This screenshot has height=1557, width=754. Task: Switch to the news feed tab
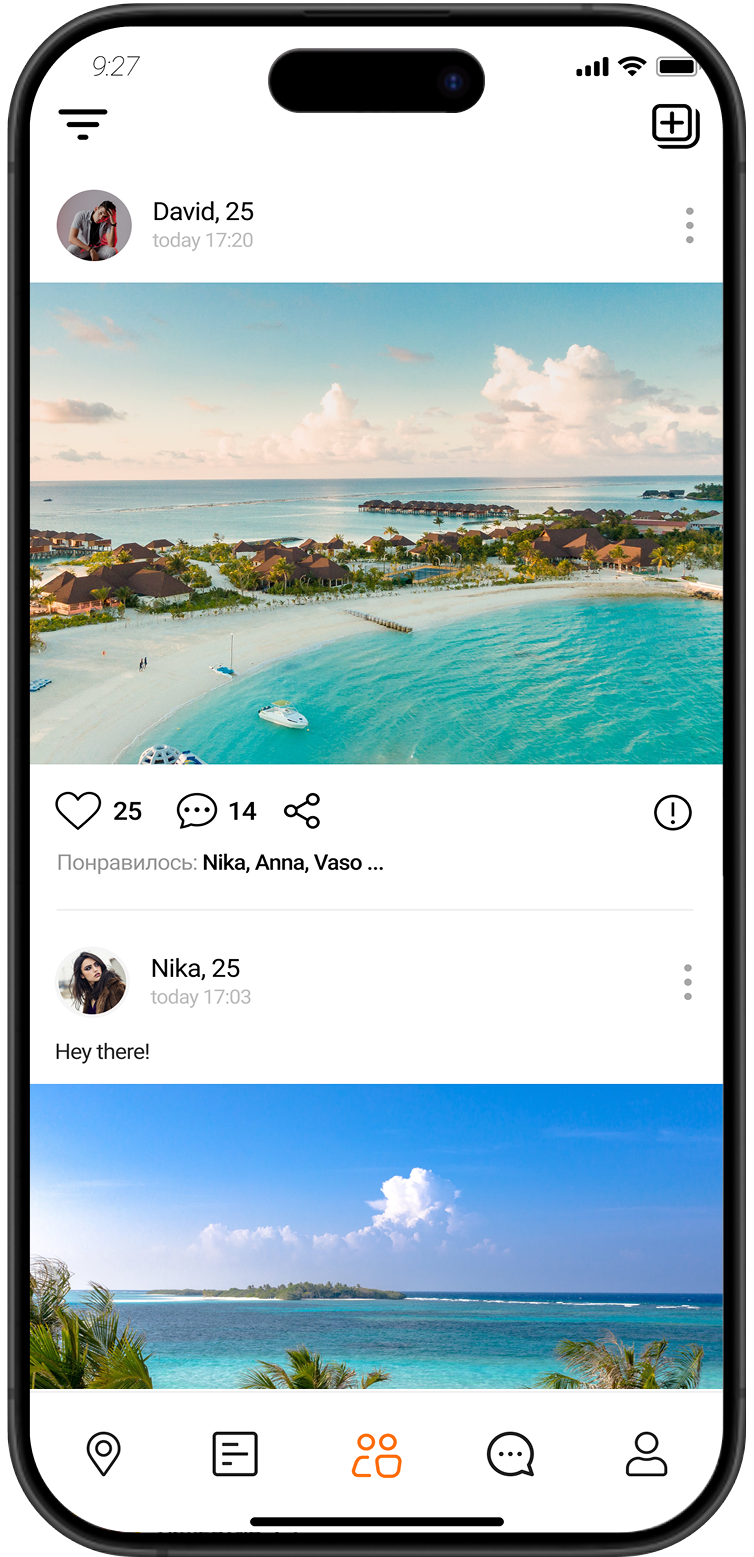tap(235, 1454)
